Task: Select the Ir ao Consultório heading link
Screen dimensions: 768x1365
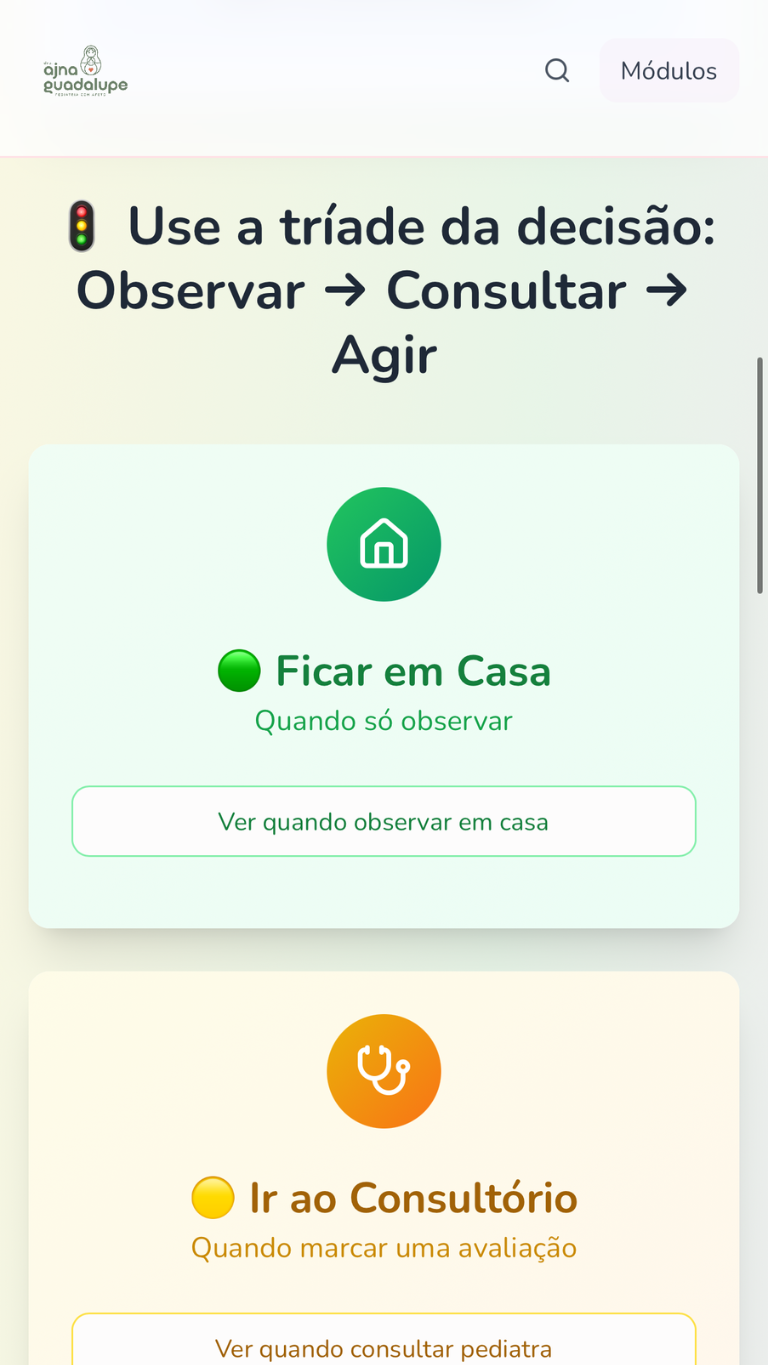Action: (x=412, y=1198)
